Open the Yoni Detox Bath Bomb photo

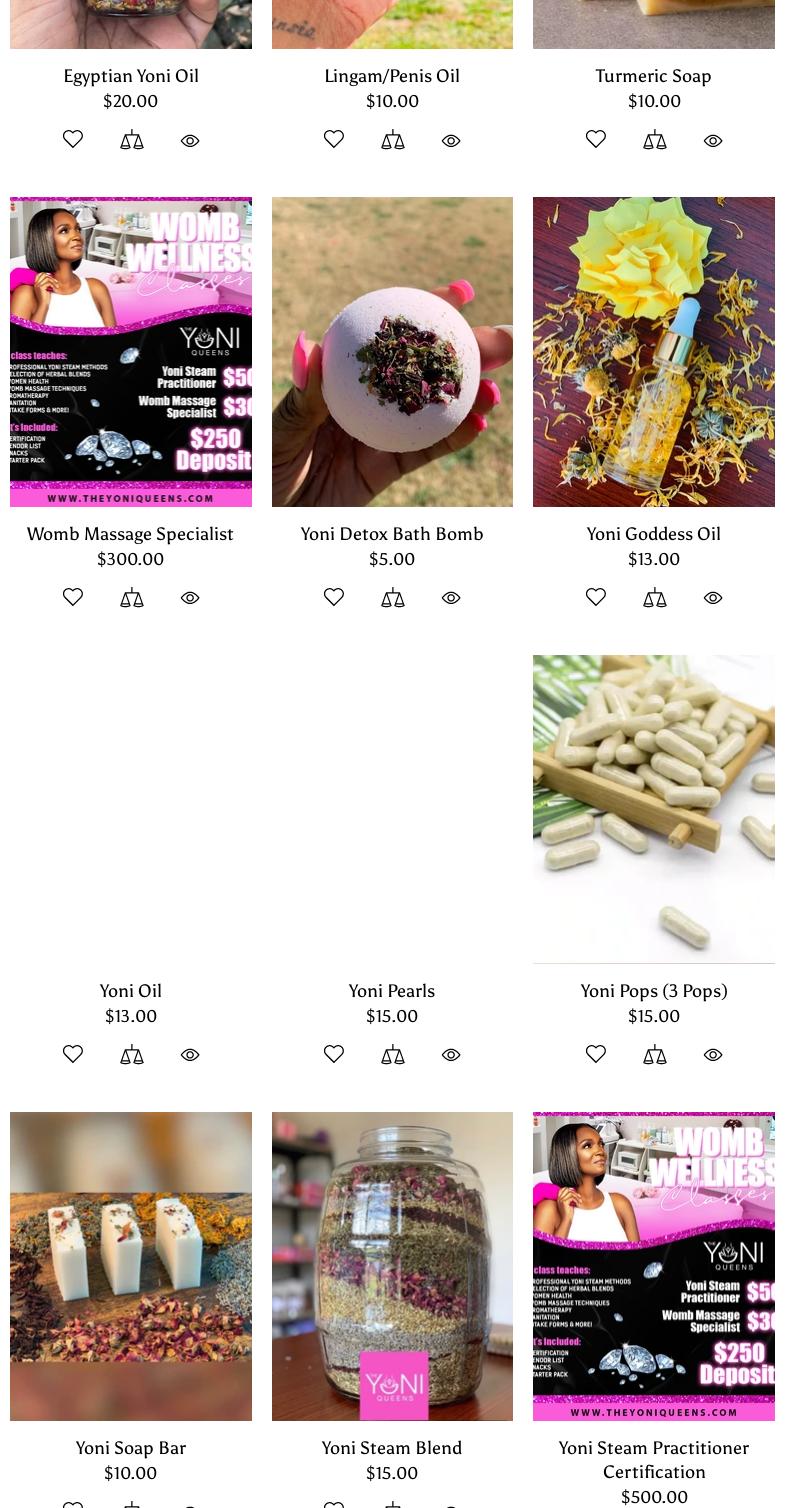[392, 352]
